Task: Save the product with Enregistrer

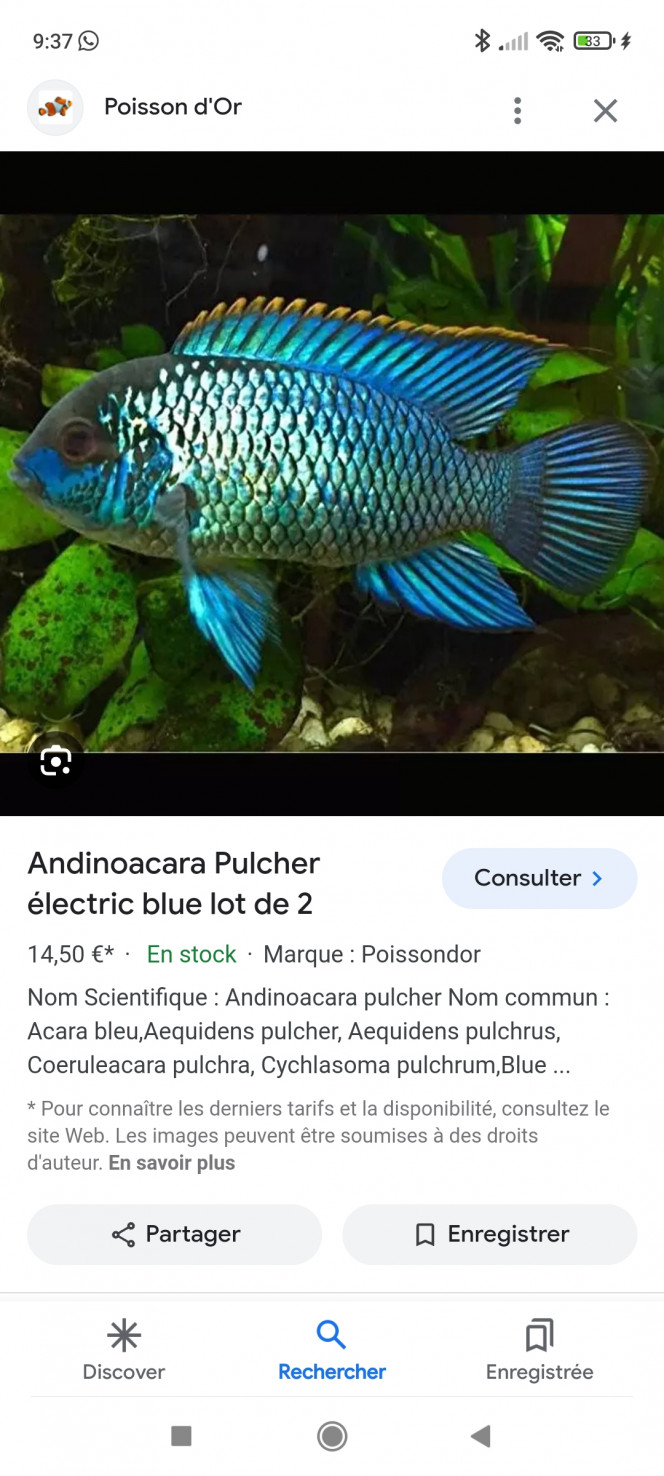Action: (x=489, y=1234)
